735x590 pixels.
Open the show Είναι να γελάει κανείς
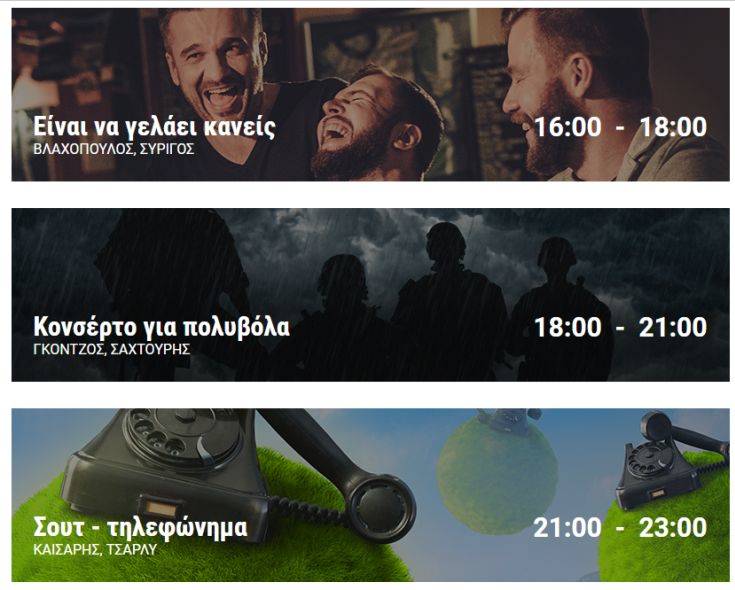(x=155, y=128)
